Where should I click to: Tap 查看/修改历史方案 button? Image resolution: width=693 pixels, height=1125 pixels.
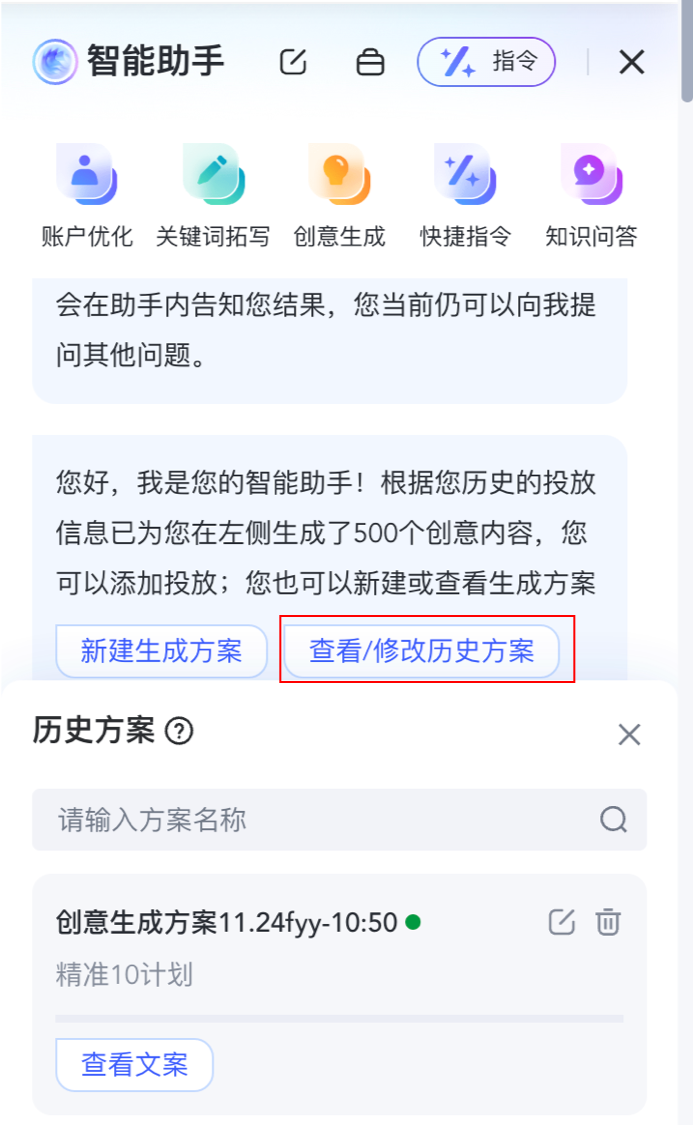tap(421, 652)
